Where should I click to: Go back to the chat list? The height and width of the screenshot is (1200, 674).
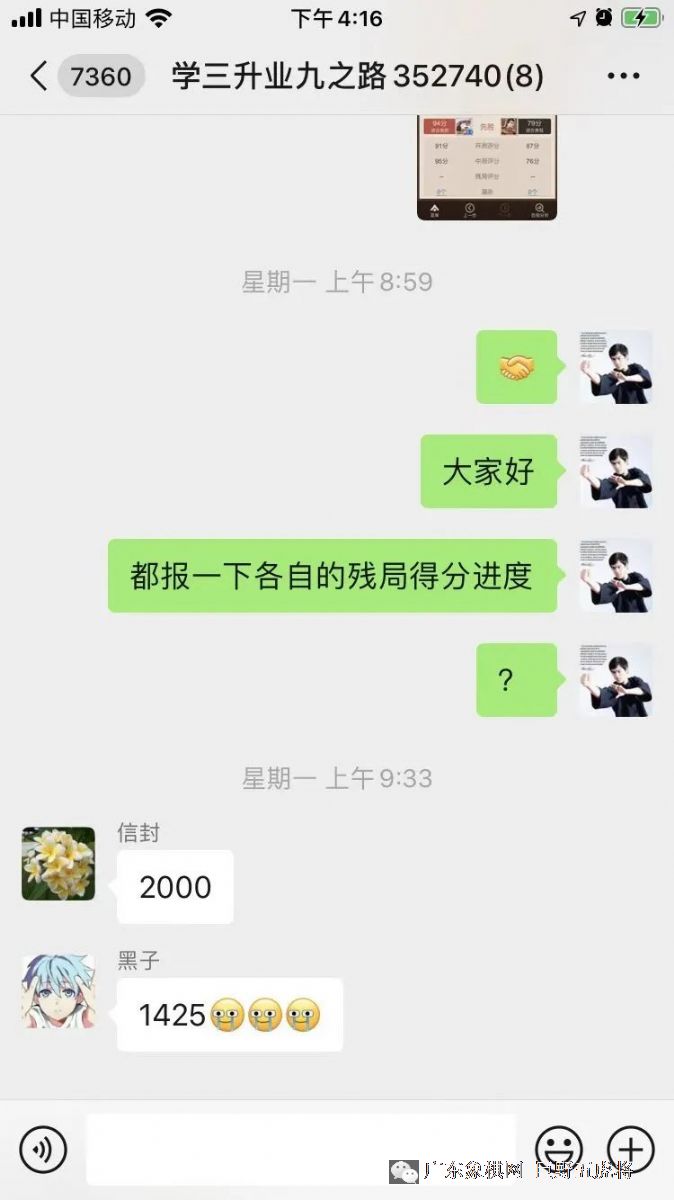[40, 77]
